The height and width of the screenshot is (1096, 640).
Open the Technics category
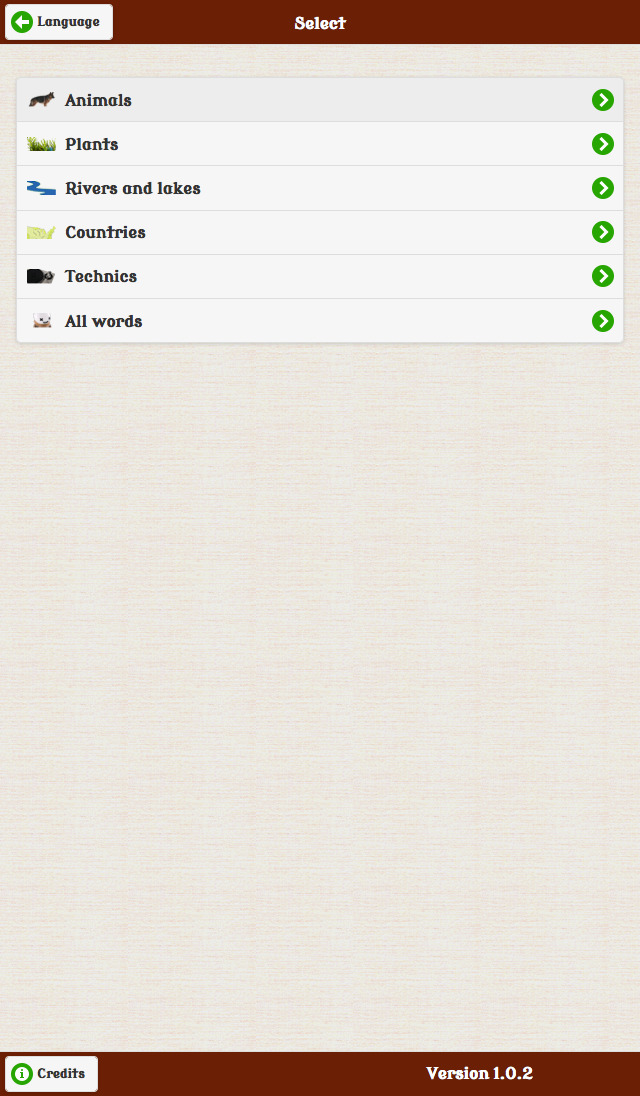click(320, 276)
